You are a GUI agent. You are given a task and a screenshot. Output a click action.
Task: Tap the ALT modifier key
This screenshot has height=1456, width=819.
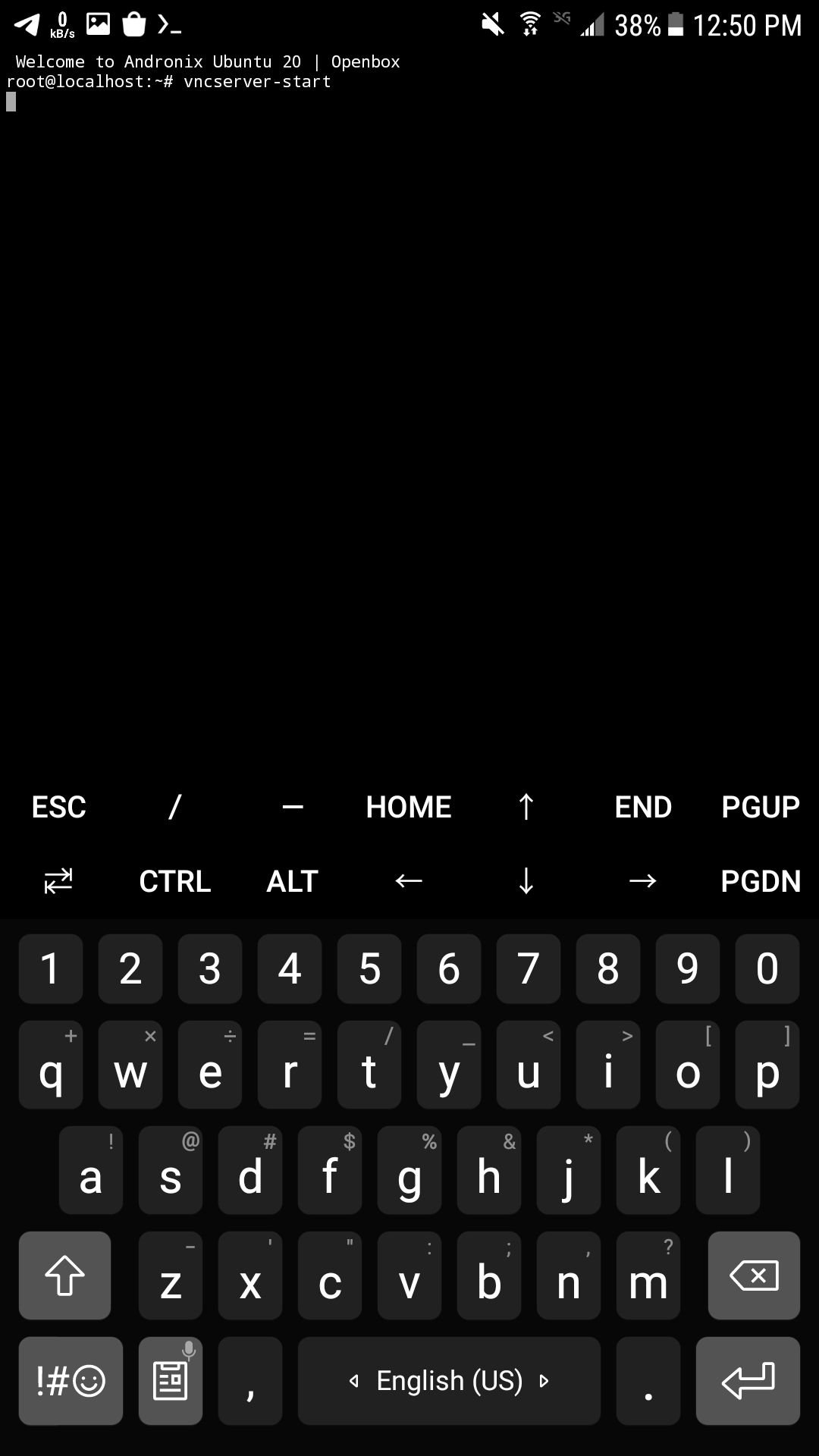pos(292,881)
